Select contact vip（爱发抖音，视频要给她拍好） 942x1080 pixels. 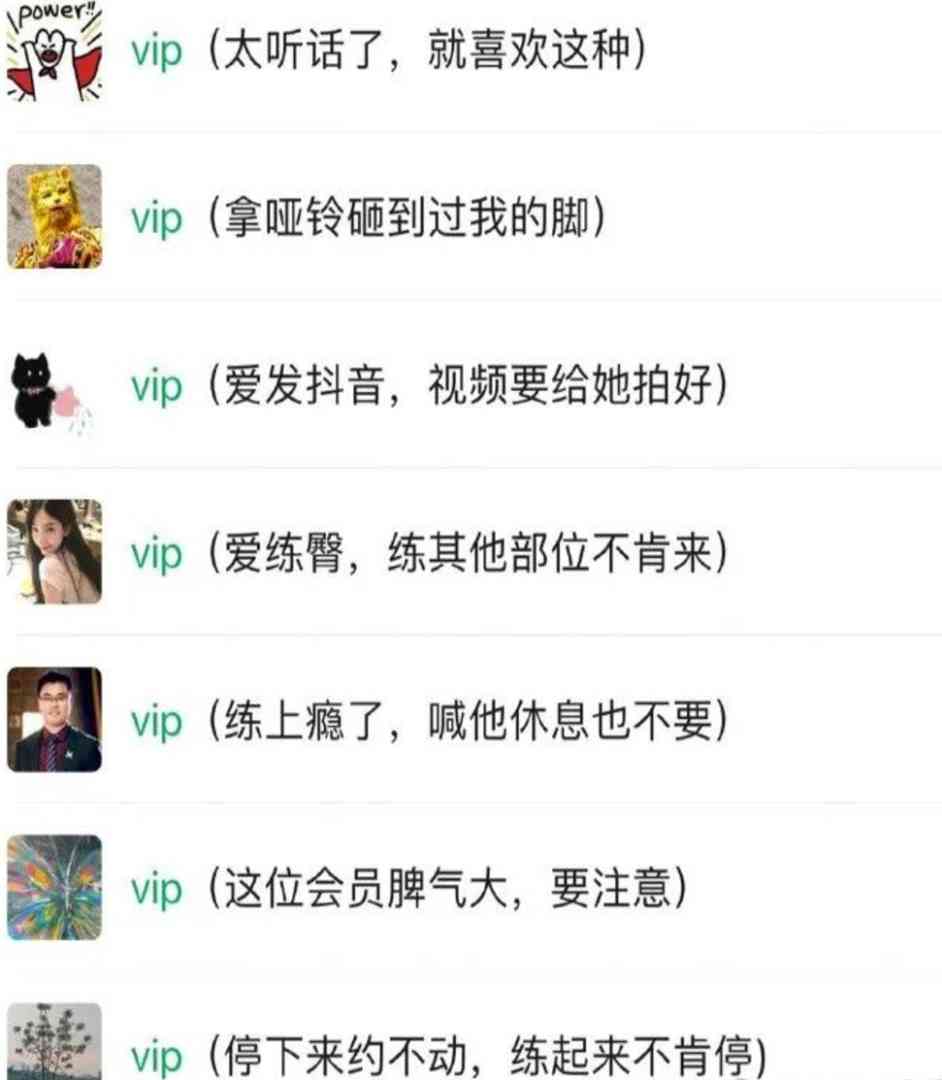430,386
